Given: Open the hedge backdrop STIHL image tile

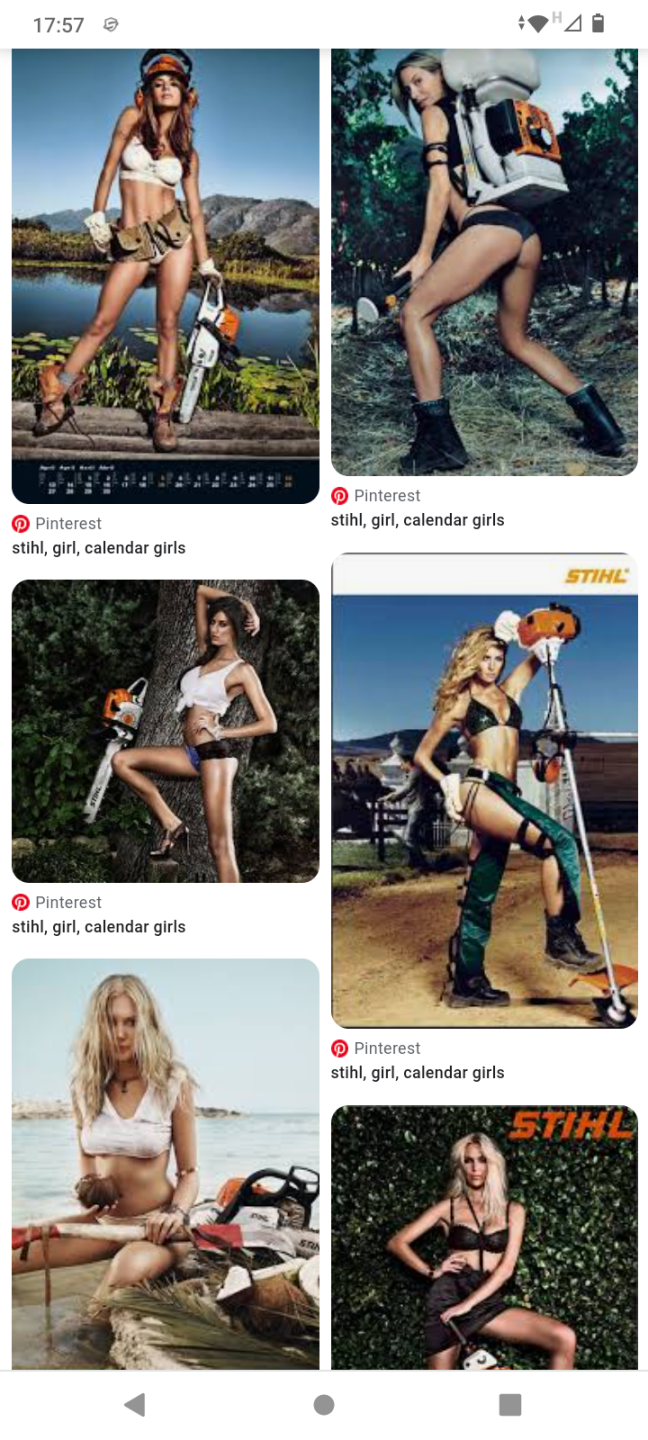Looking at the screenshot, I should point(484,1236).
